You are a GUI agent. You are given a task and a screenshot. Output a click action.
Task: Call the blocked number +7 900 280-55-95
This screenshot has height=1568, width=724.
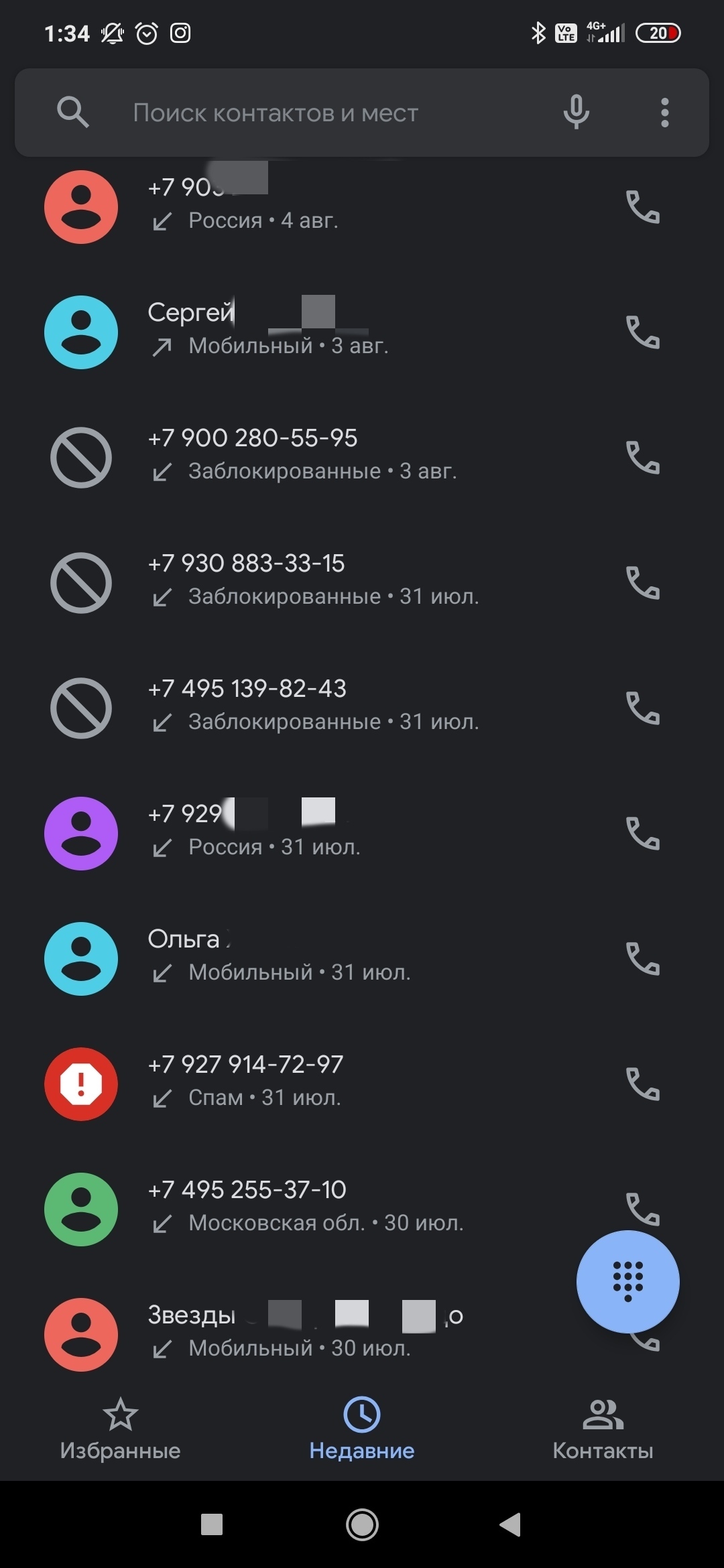coord(642,458)
